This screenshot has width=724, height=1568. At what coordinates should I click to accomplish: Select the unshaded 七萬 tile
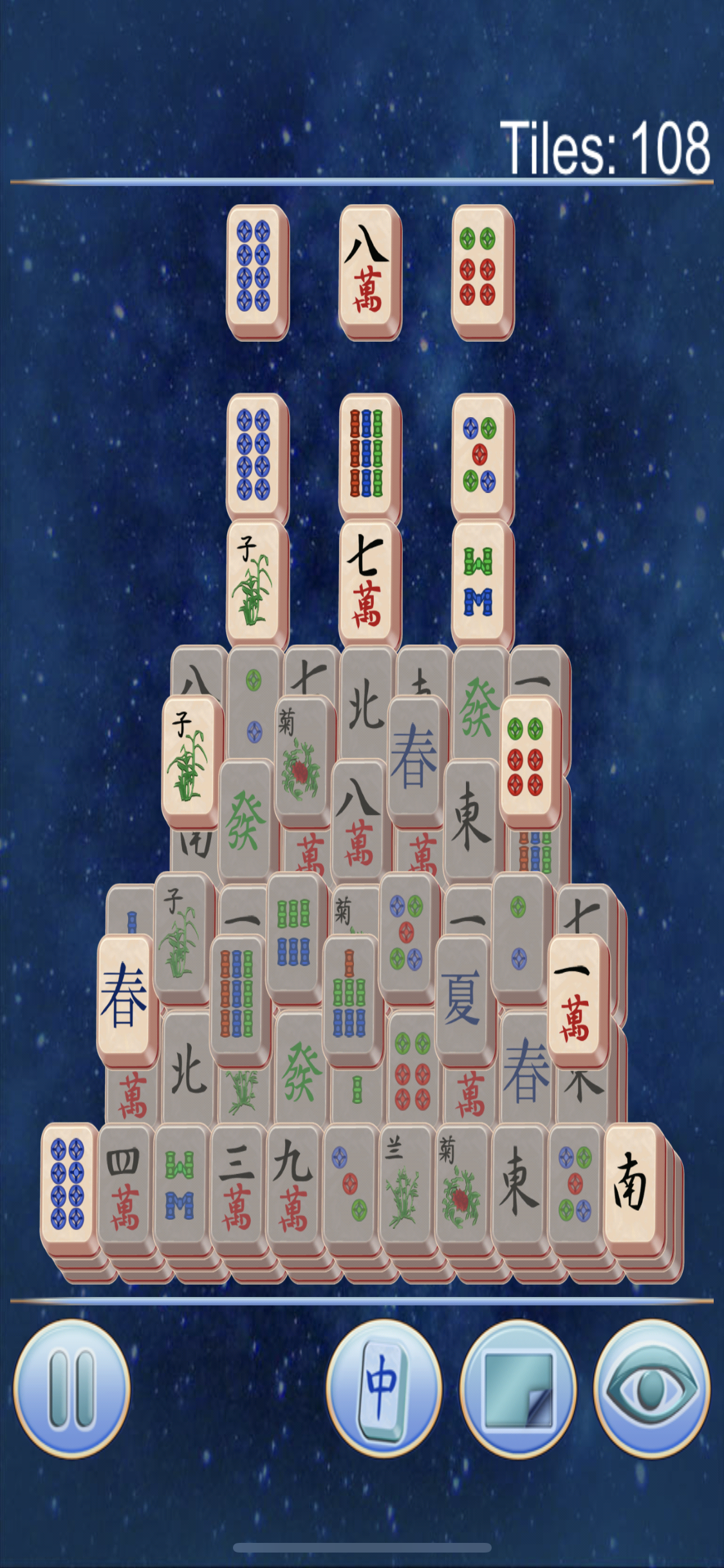click(369, 583)
